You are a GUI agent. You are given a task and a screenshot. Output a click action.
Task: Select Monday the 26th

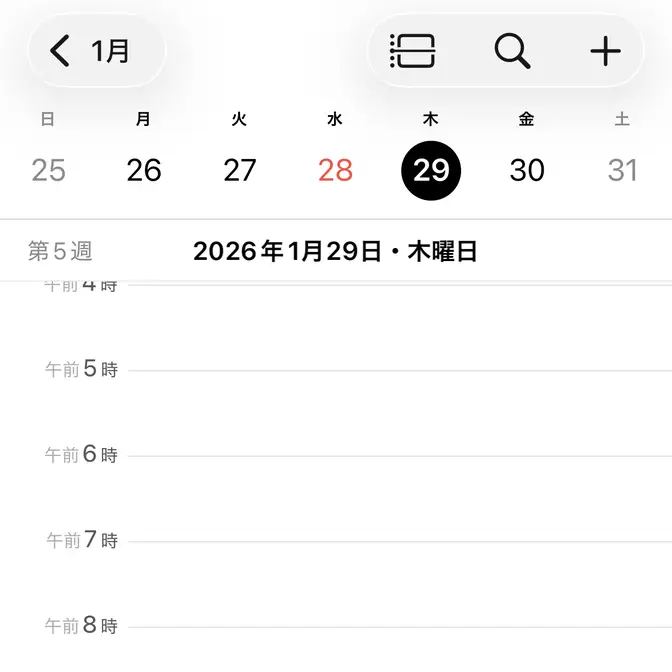tap(144, 171)
